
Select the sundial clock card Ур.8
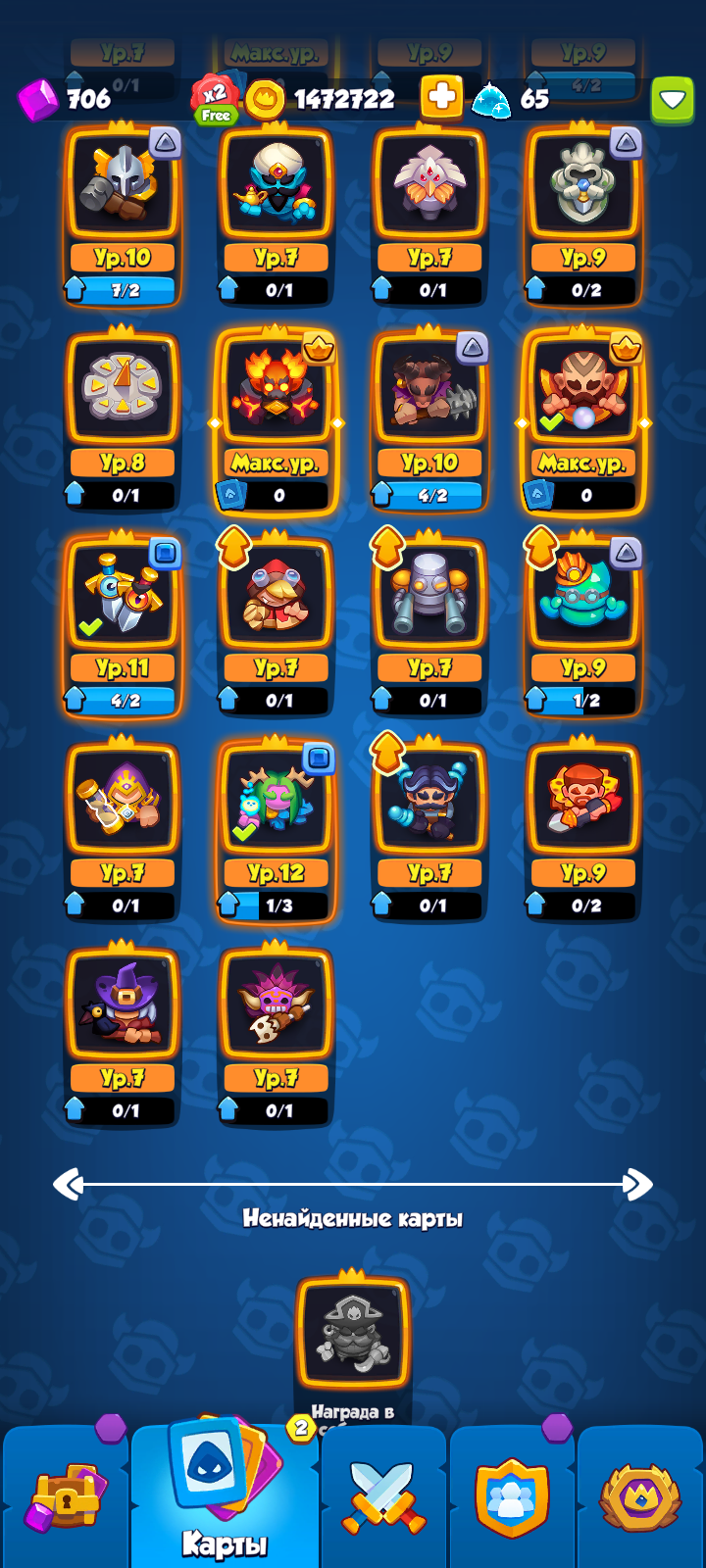[x=123, y=419]
